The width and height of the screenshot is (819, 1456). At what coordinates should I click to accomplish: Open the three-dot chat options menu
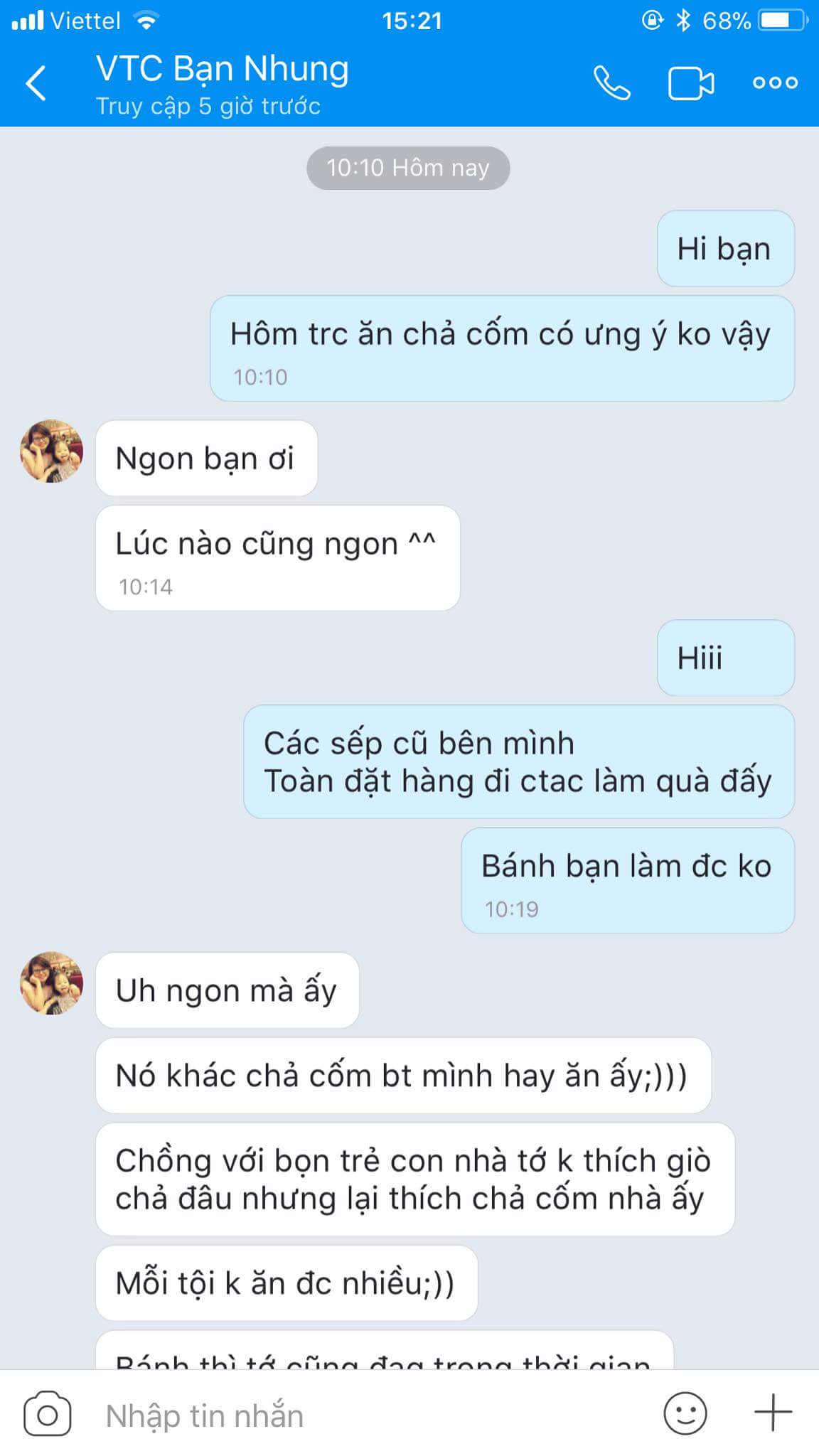pos(775,83)
